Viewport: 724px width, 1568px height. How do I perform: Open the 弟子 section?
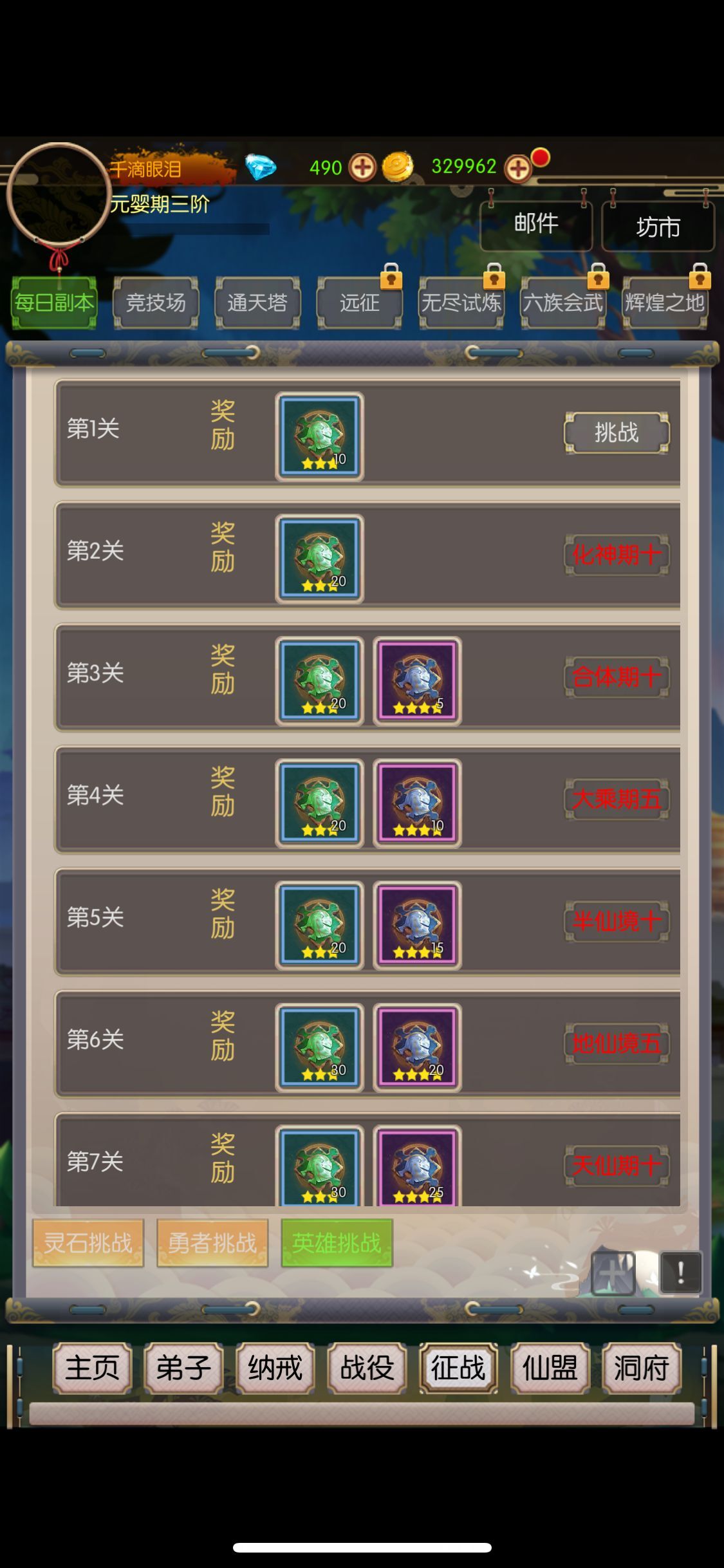183,1367
